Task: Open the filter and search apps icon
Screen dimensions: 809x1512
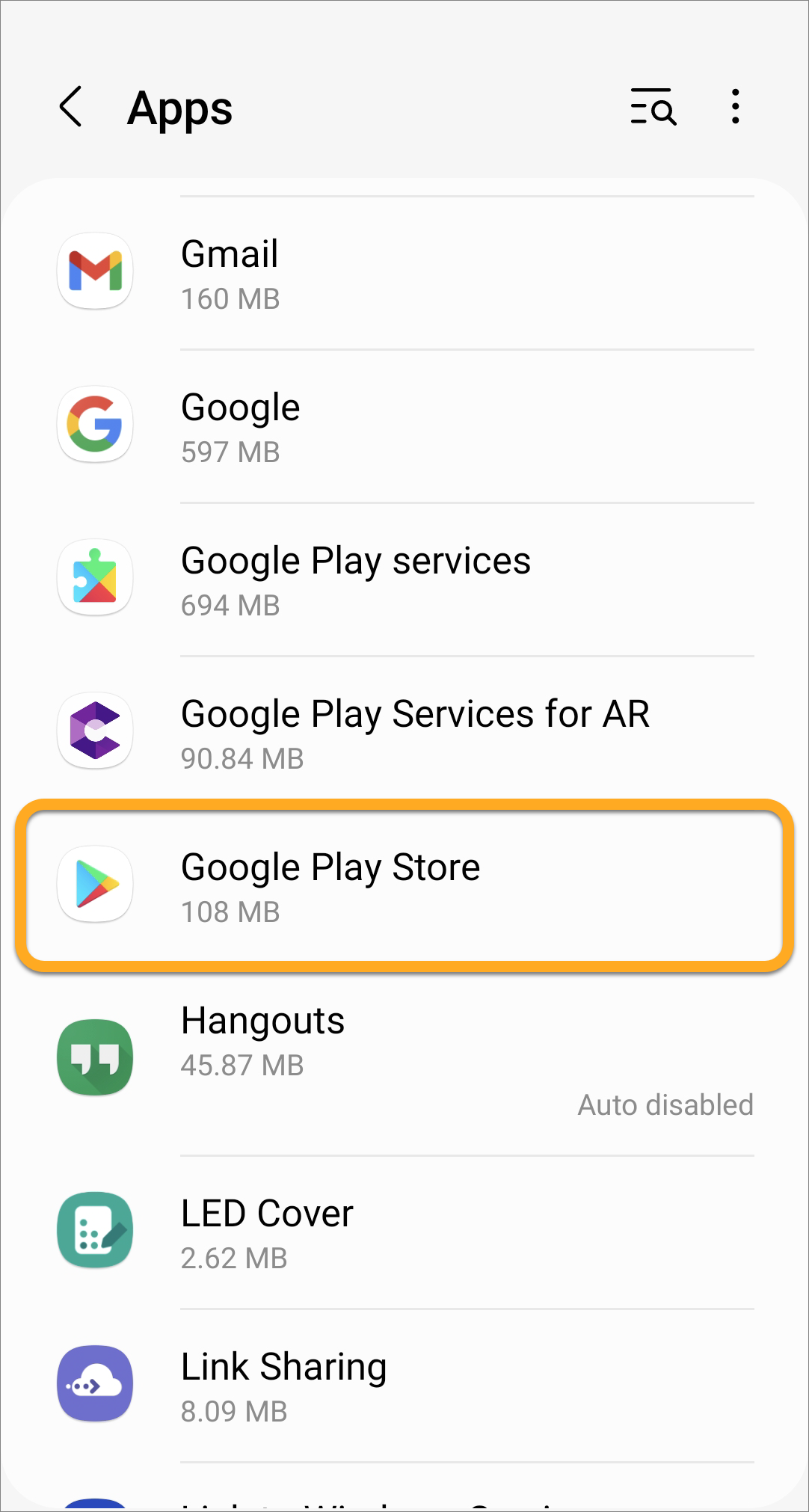Action: click(x=653, y=107)
